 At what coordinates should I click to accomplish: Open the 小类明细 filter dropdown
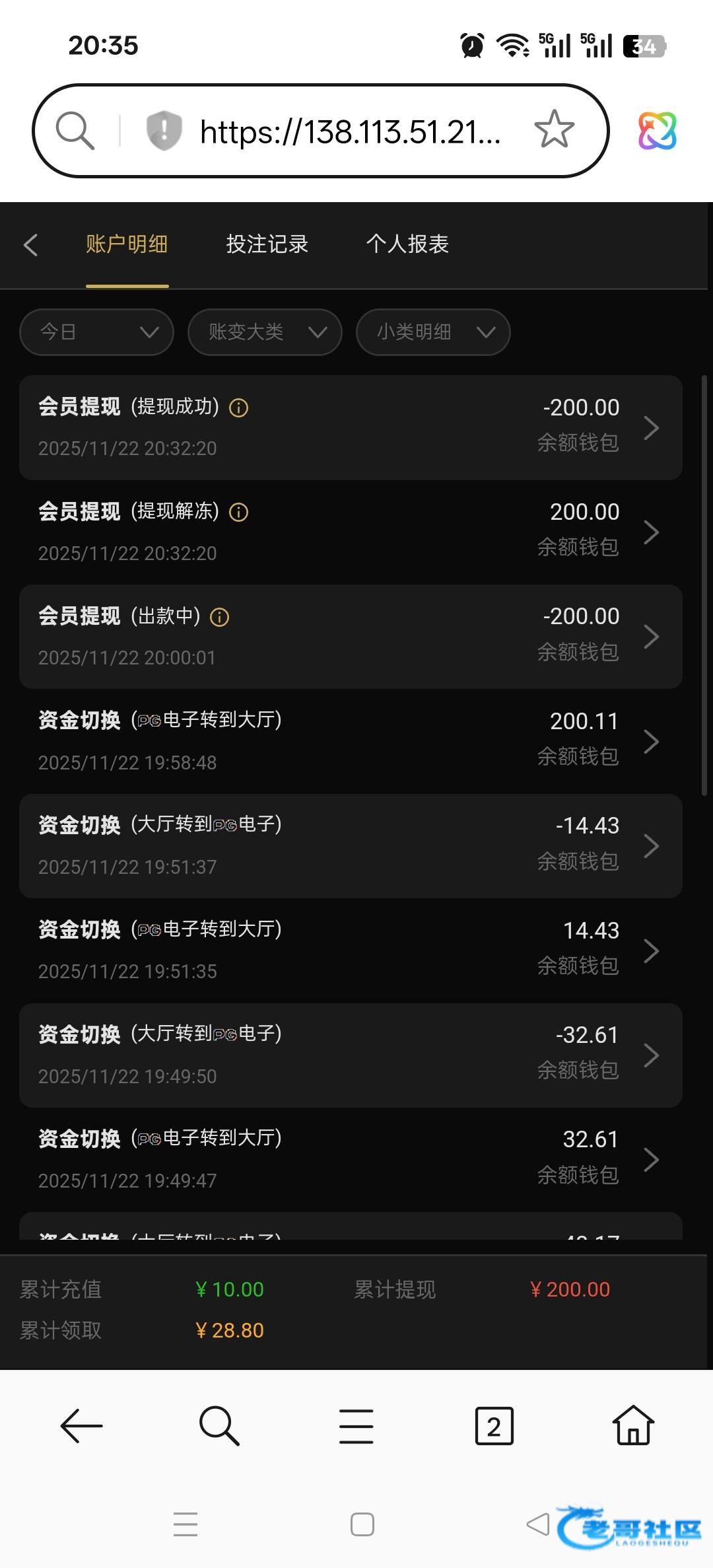coord(433,332)
